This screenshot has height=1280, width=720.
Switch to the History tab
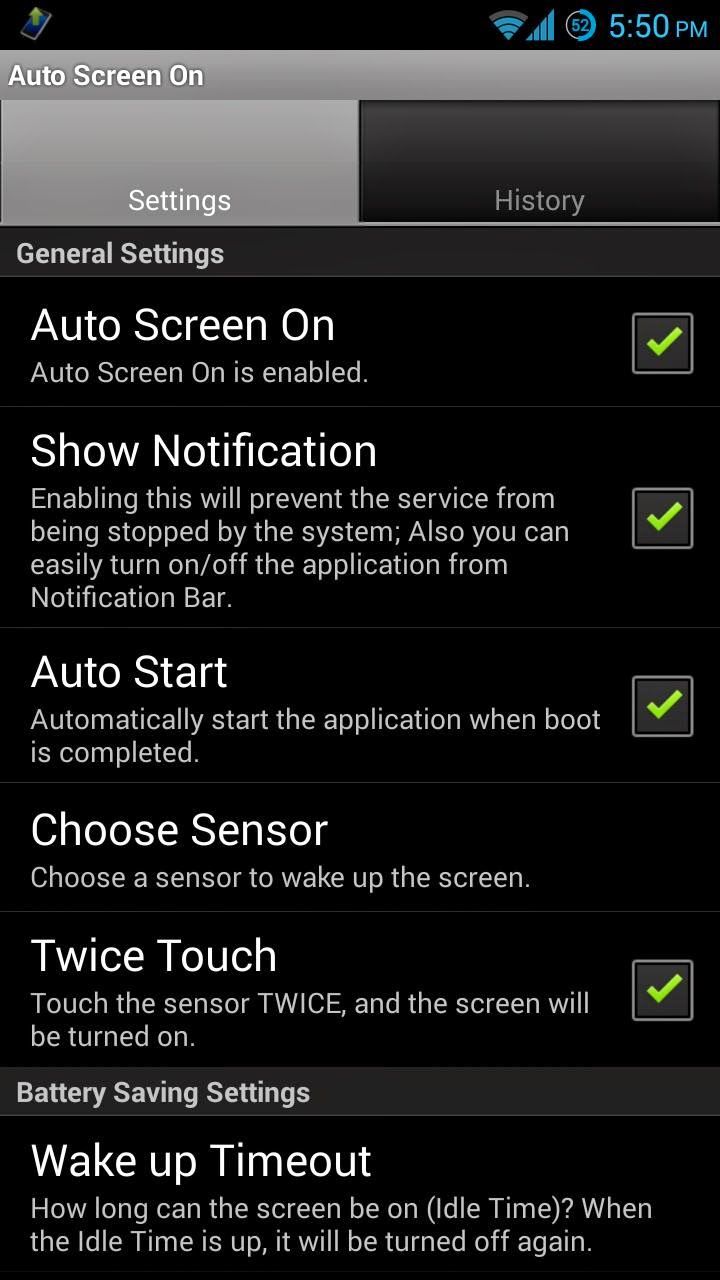tap(539, 163)
